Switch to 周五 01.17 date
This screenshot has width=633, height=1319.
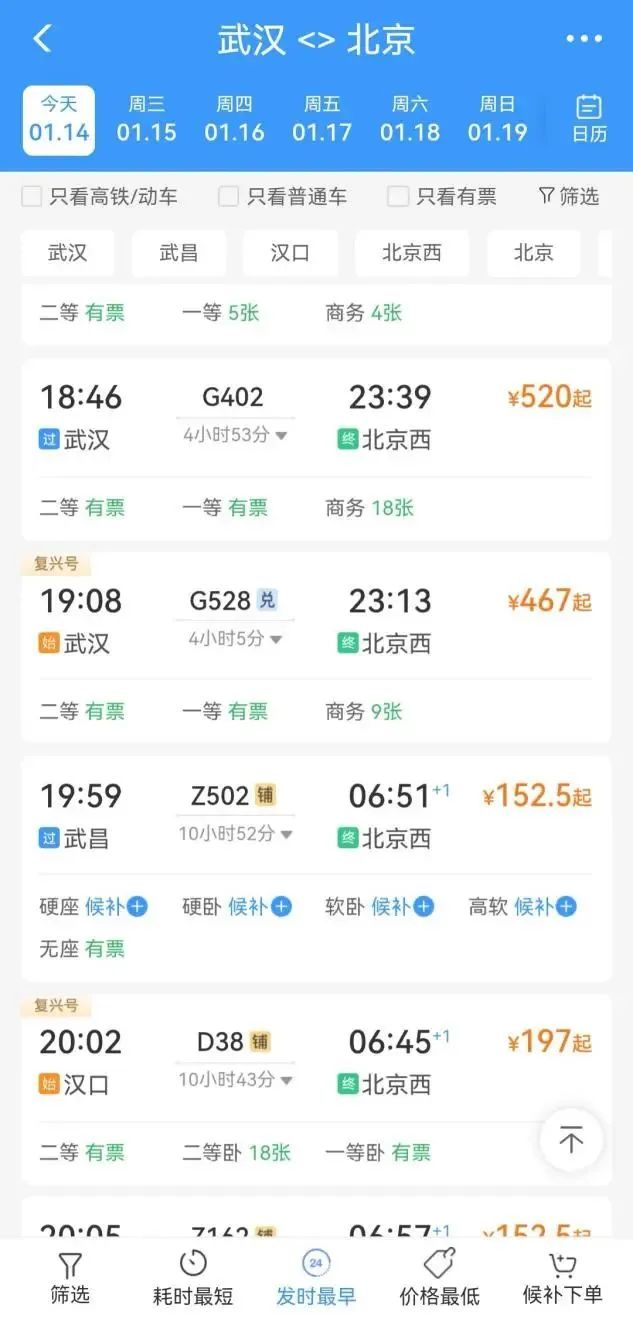[x=322, y=120]
